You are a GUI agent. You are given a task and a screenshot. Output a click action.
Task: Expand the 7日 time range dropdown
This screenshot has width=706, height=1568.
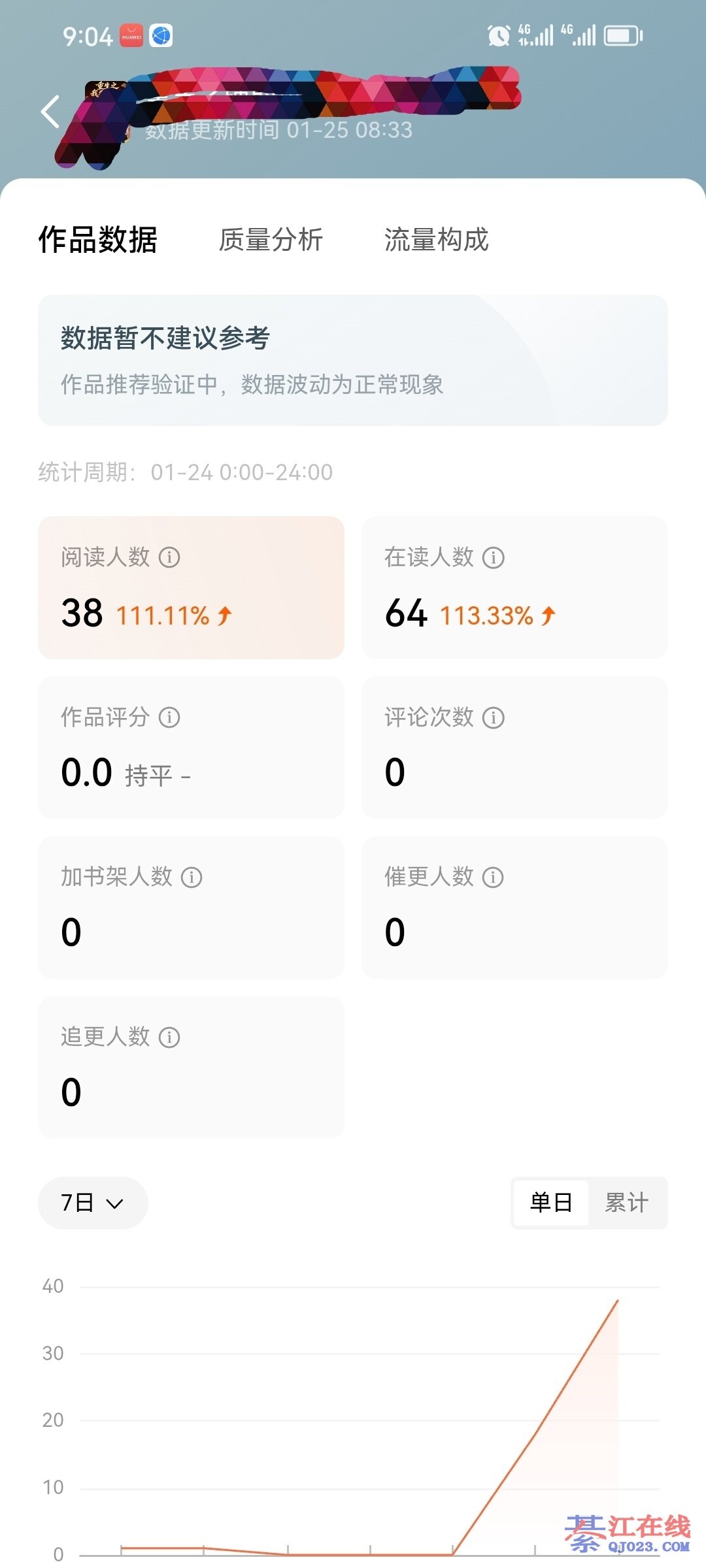[93, 1203]
